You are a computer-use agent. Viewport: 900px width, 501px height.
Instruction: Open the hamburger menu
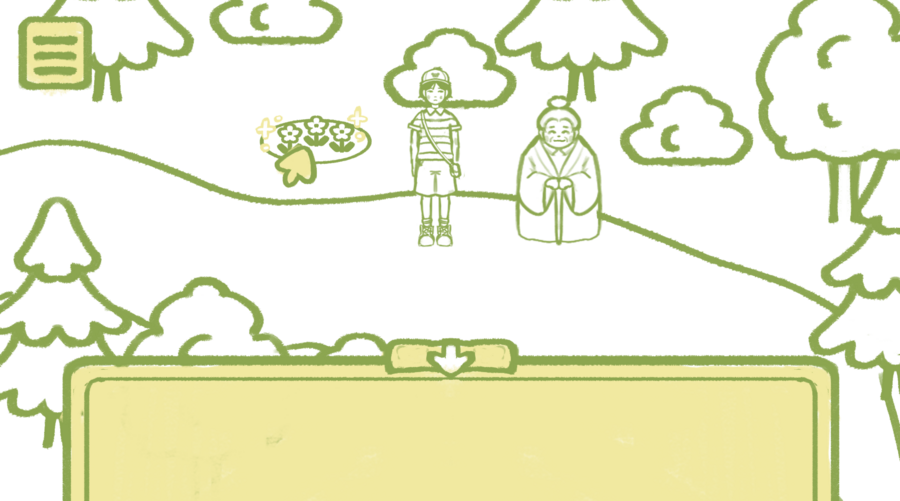[56, 54]
